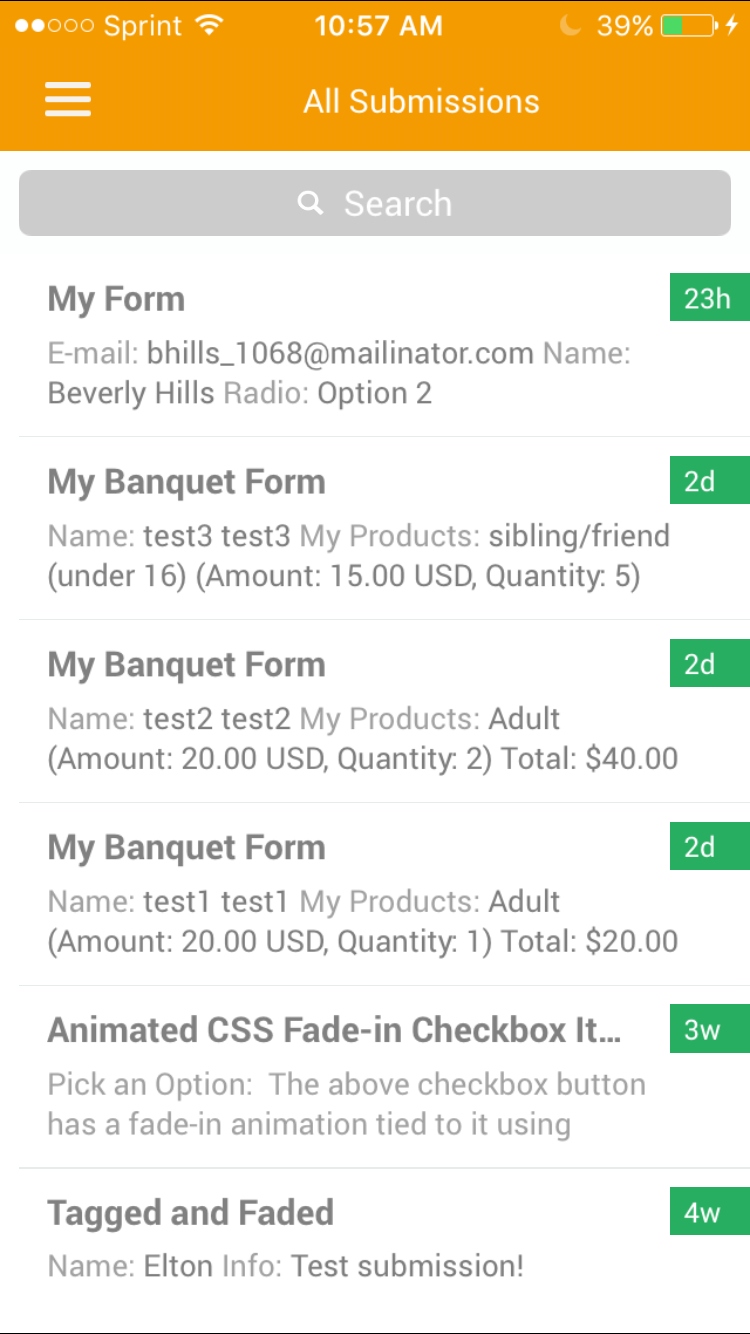Open the My Form submission from Beverly Hills
The image size is (750, 1334).
point(340,345)
